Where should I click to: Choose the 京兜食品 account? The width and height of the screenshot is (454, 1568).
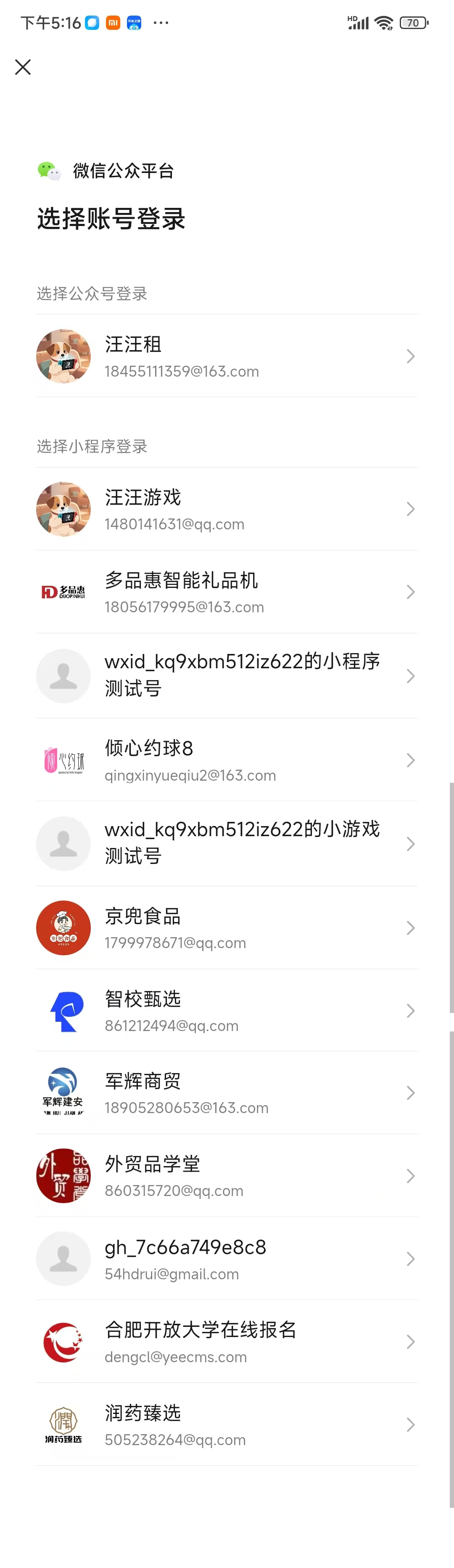point(226,928)
